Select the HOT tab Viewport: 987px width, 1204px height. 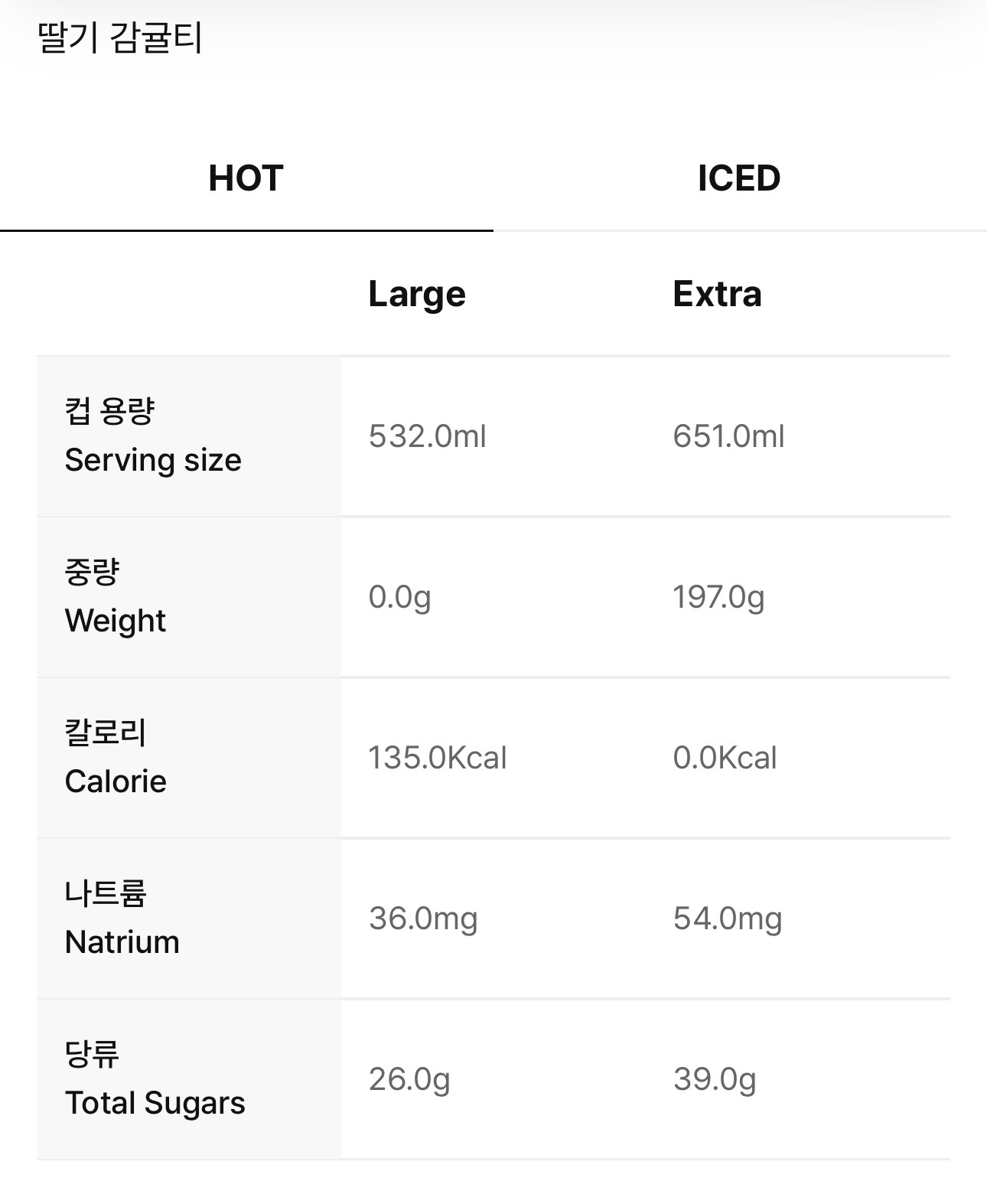point(246,178)
